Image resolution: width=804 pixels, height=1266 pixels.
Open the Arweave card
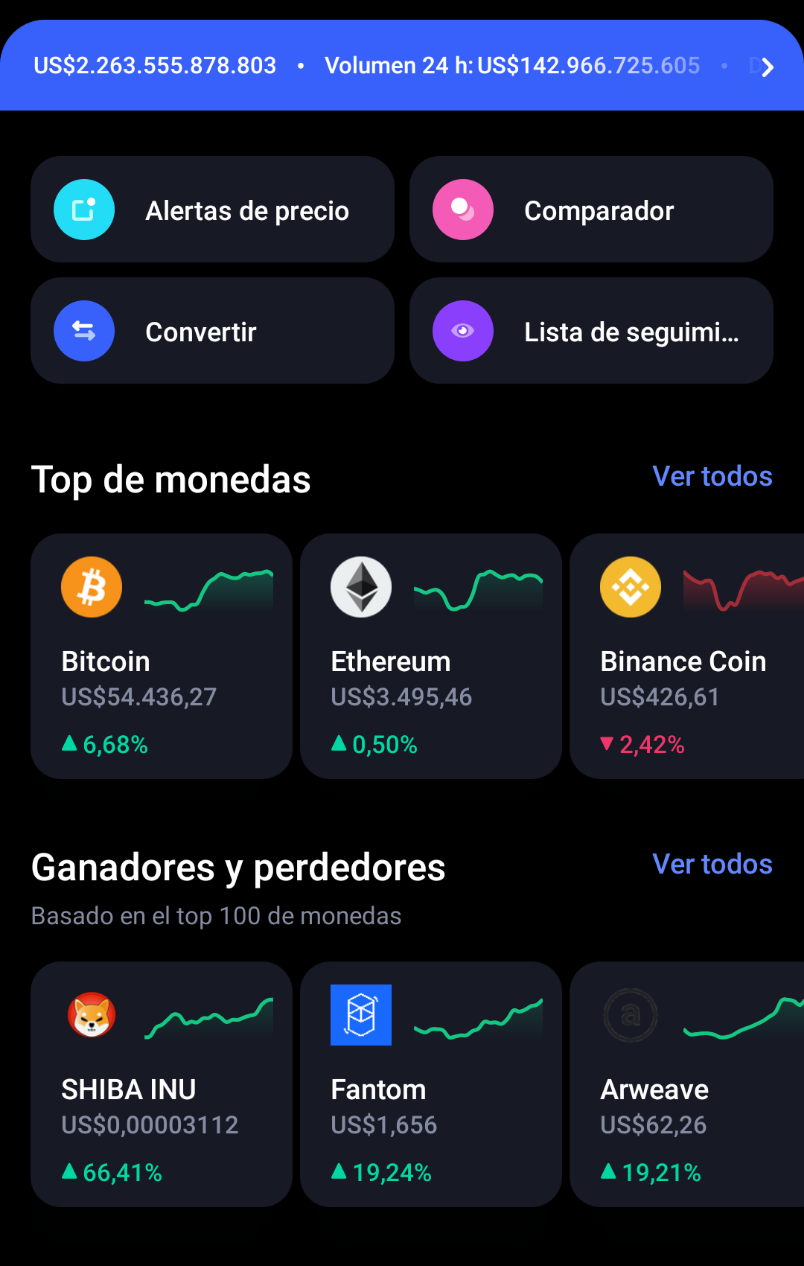coord(687,1084)
